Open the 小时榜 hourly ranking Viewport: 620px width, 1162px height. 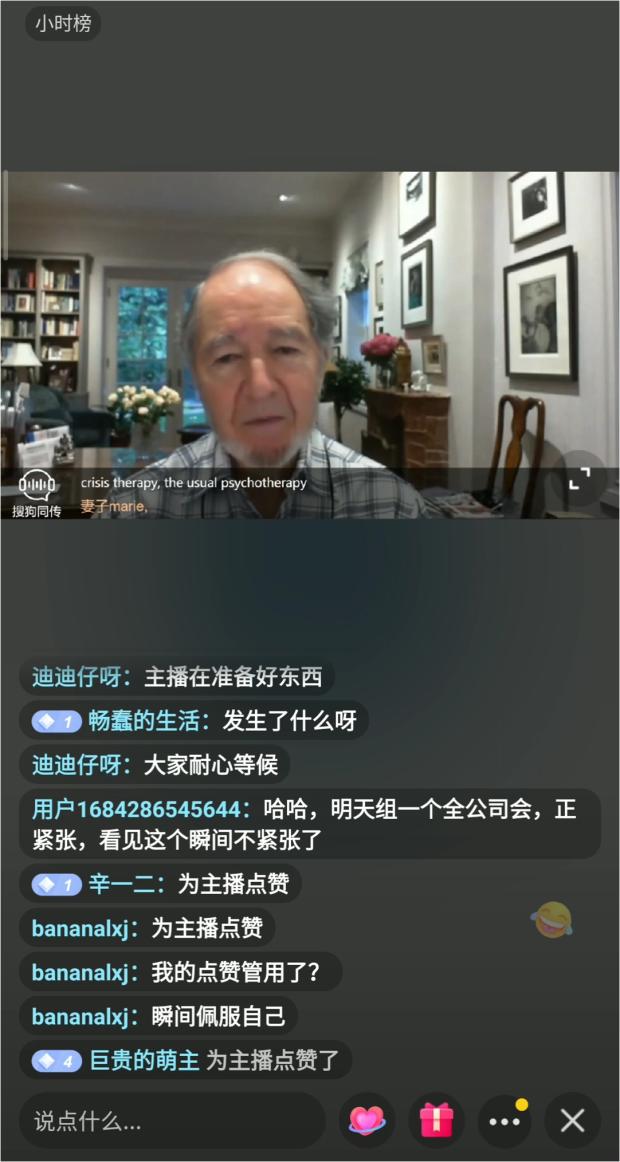tap(63, 23)
